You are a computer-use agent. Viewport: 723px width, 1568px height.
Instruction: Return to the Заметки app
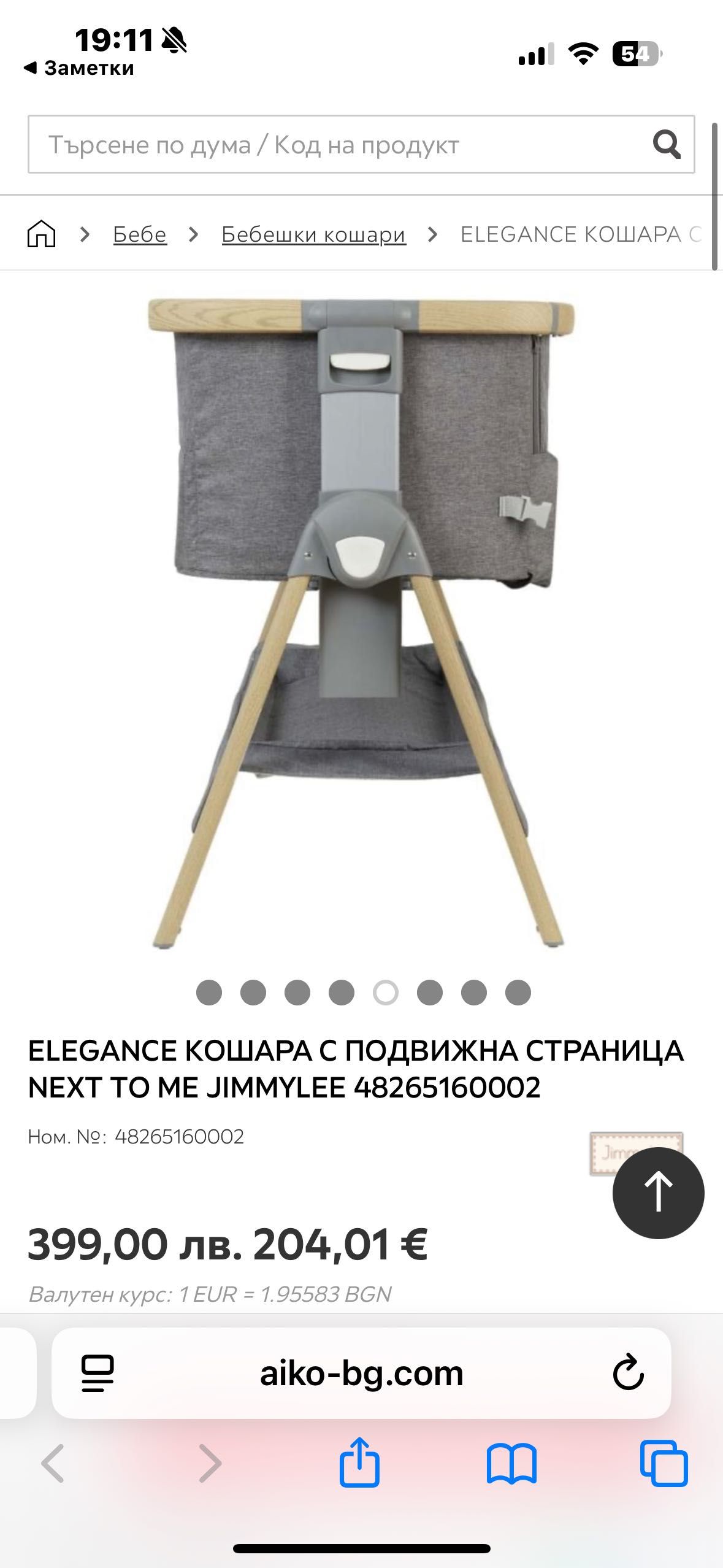[x=80, y=68]
